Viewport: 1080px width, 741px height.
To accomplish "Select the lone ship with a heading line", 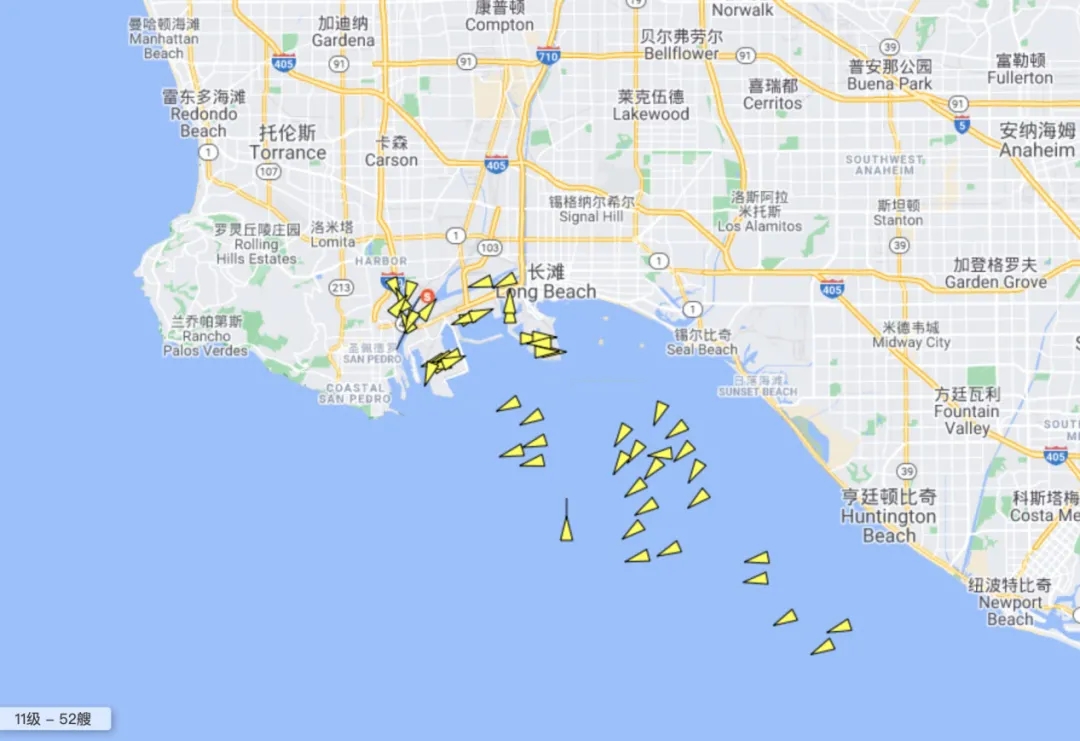I will (x=566, y=529).
